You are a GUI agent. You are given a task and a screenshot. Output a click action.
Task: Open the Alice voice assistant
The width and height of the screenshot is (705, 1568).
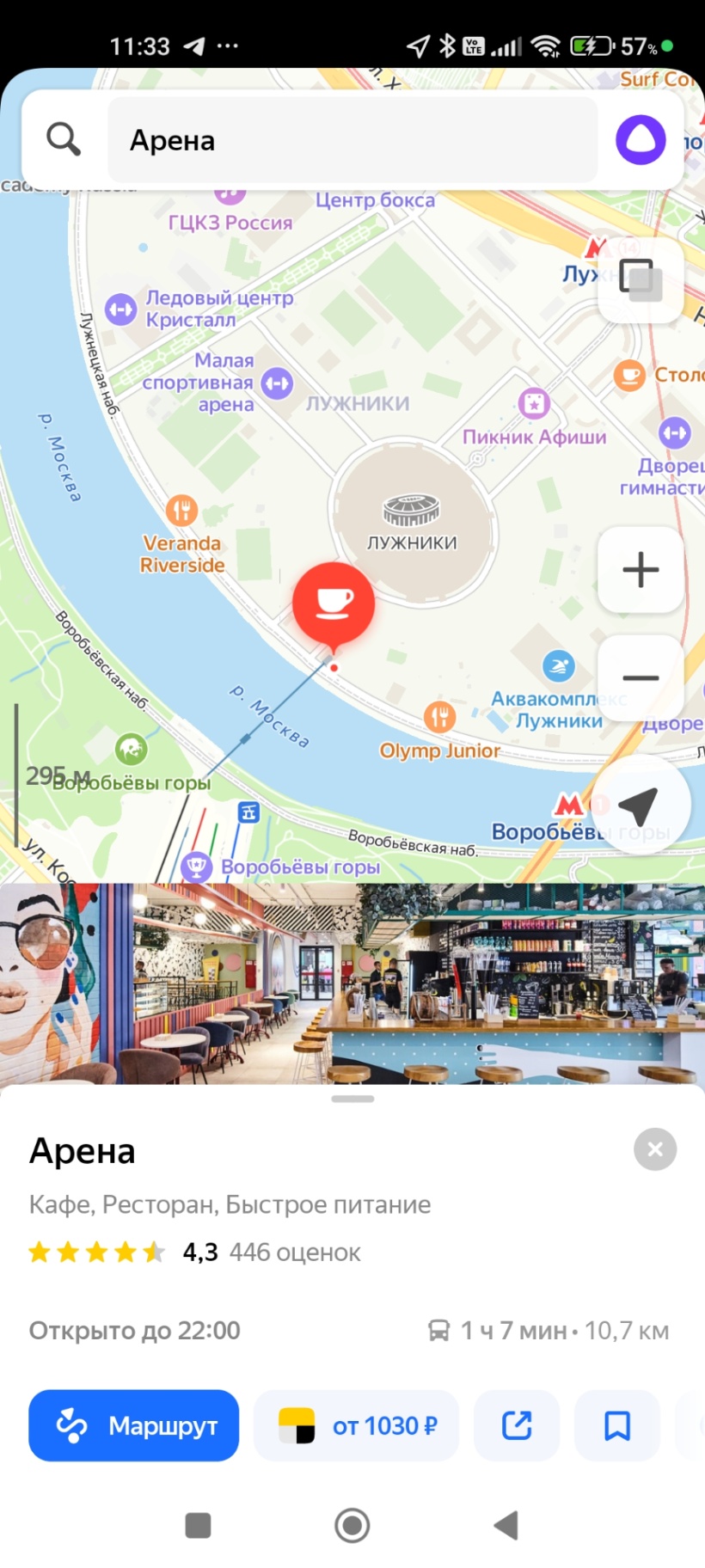tap(641, 139)
